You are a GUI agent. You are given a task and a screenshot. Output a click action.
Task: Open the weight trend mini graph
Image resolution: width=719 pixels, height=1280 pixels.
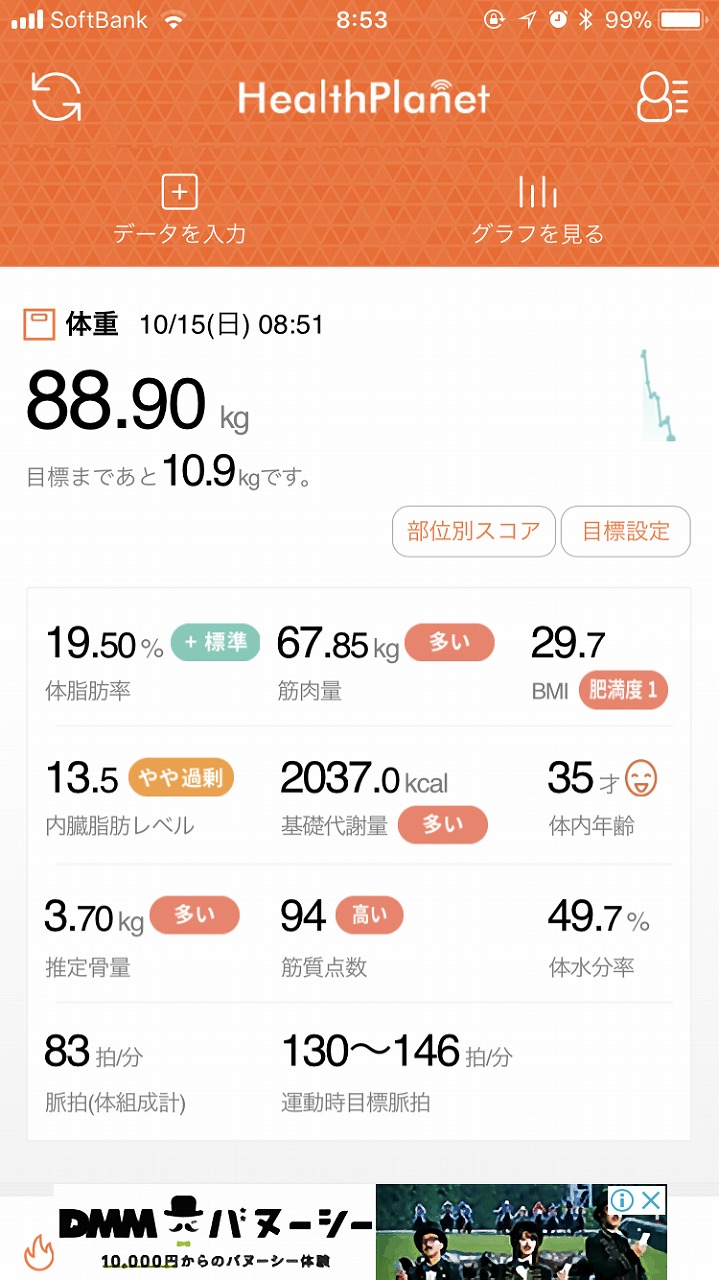[658, 396]
